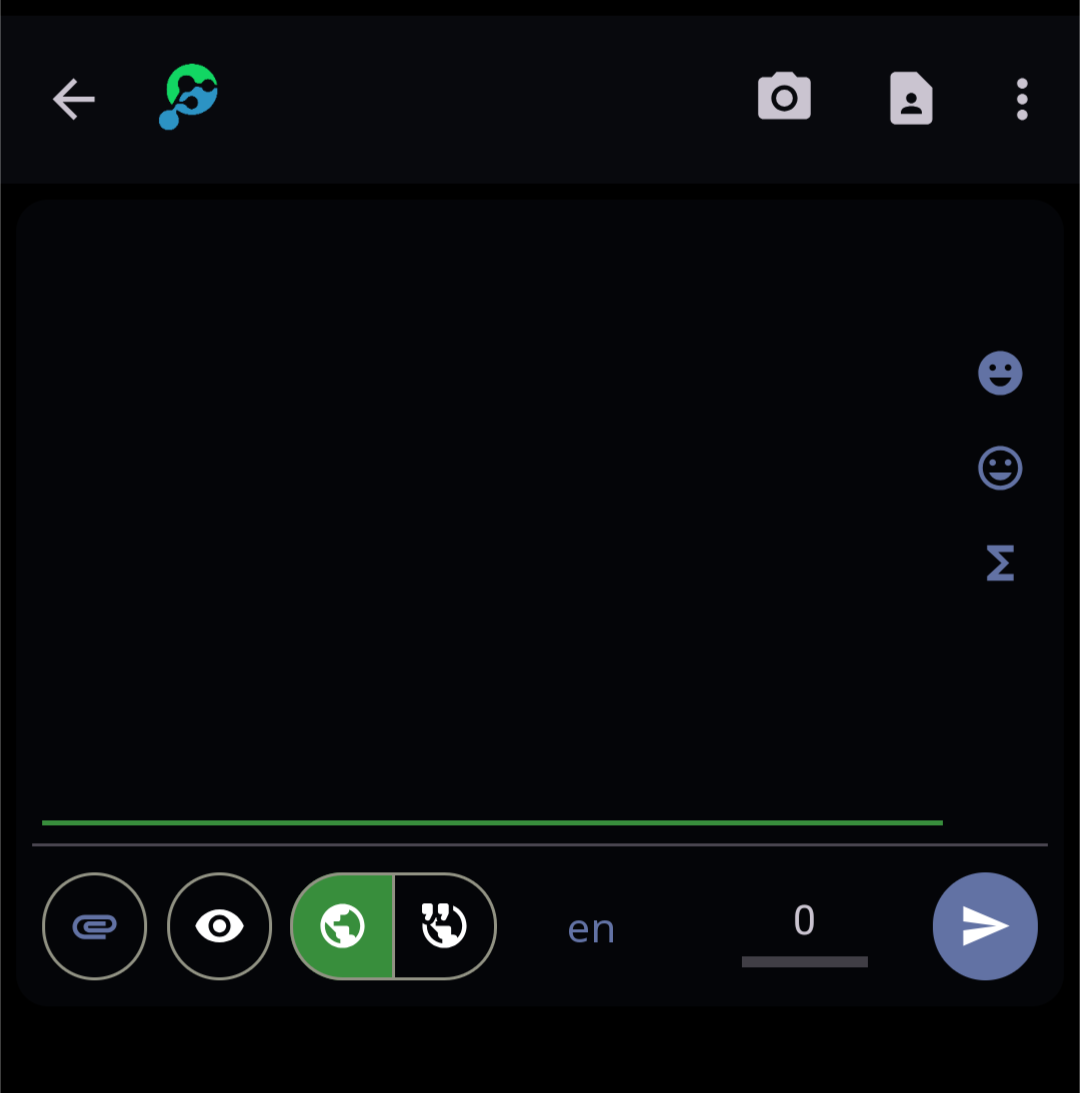Tap the message text area
The width and height of the screenshot is (1080, 1093).
pyautogui.click(x=490, y=510)
